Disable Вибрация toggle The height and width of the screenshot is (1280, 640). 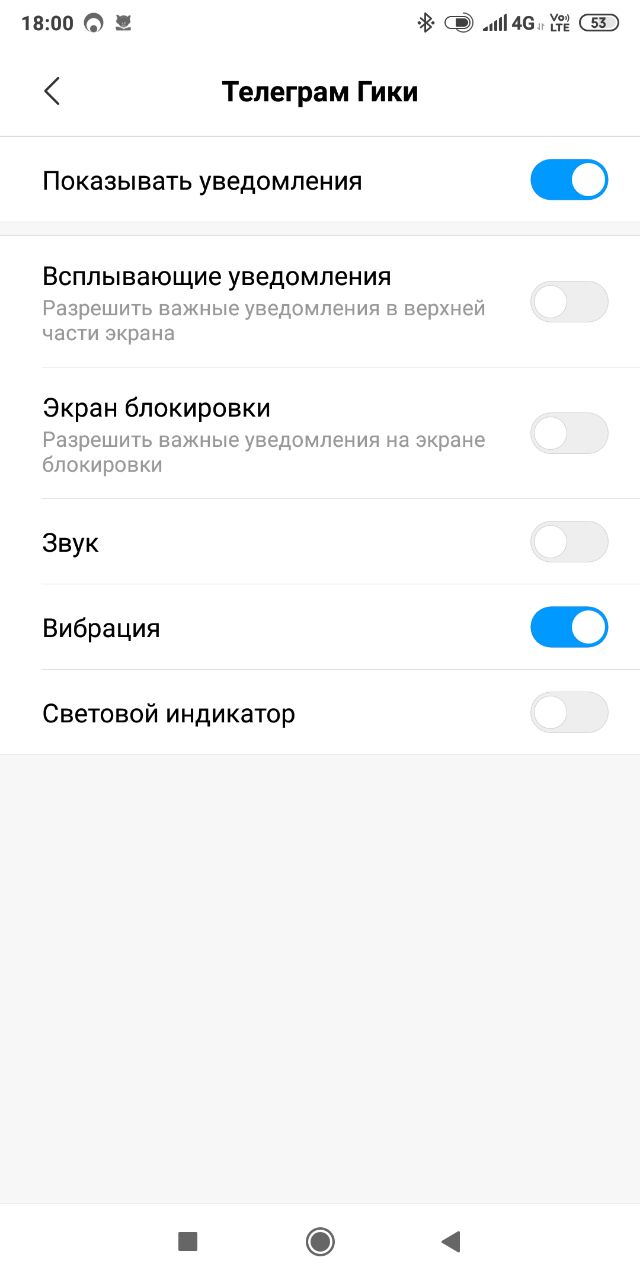tap(568, 627)
